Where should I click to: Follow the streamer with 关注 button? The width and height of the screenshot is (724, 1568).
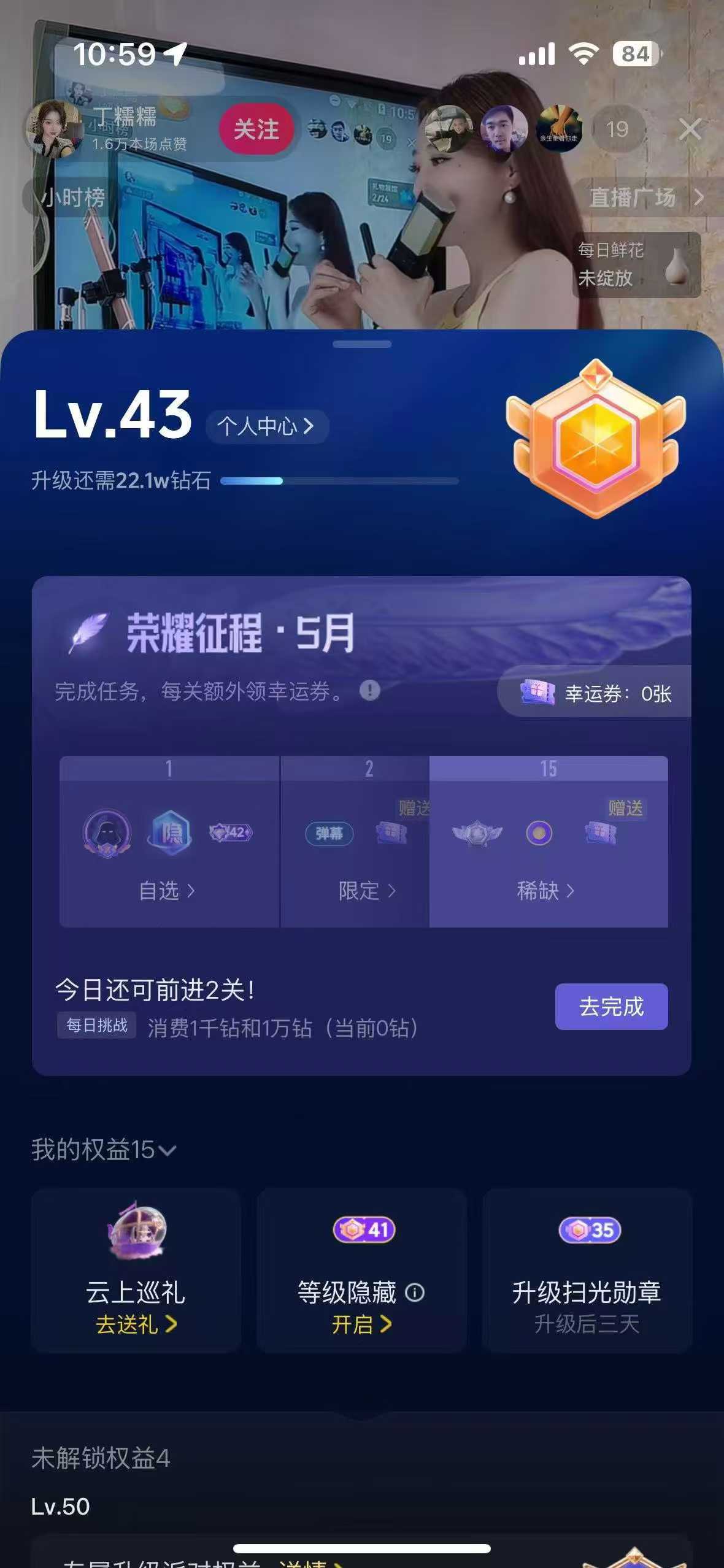pyautogui.click(x=256, y=129)
